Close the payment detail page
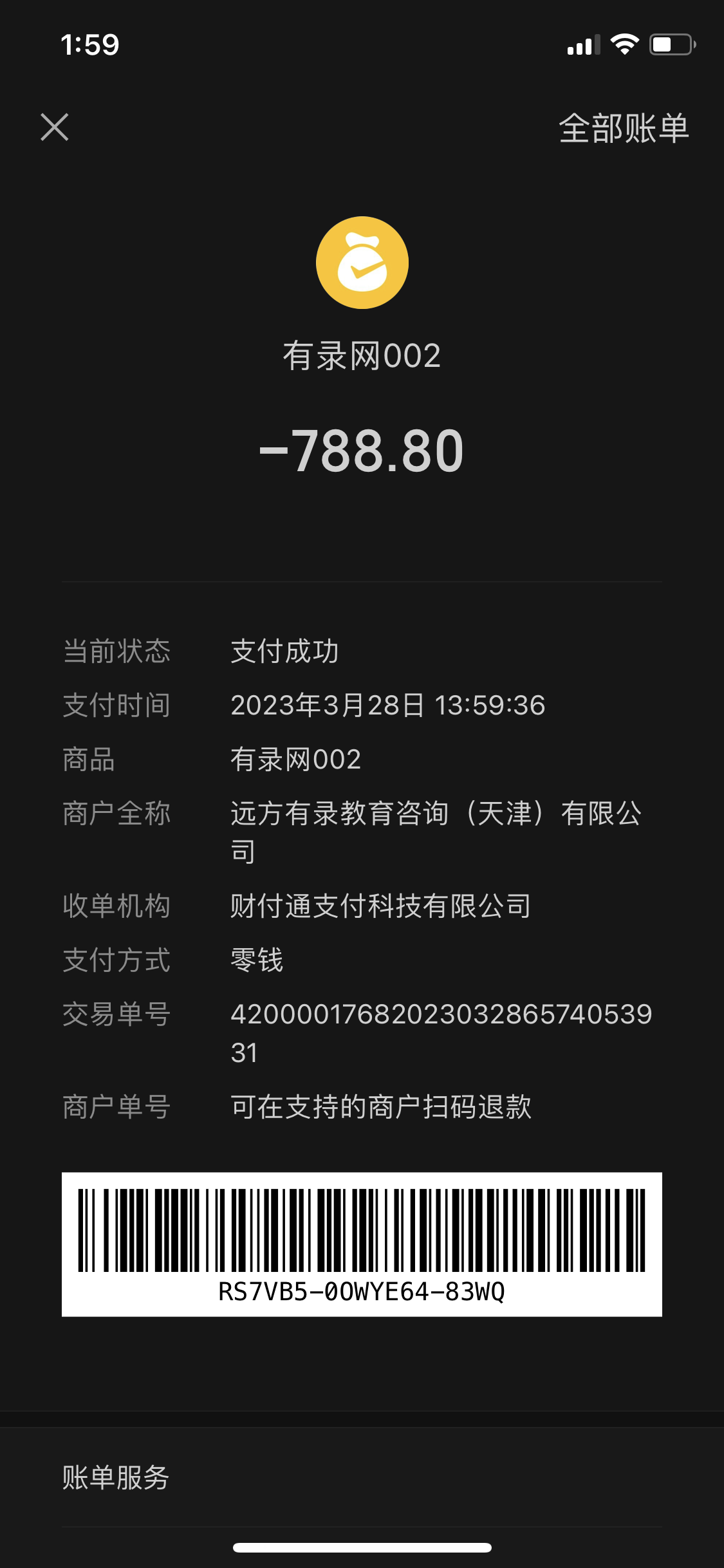The width and height of the screenshot is (724, 1568). click(x=55, y=127)
